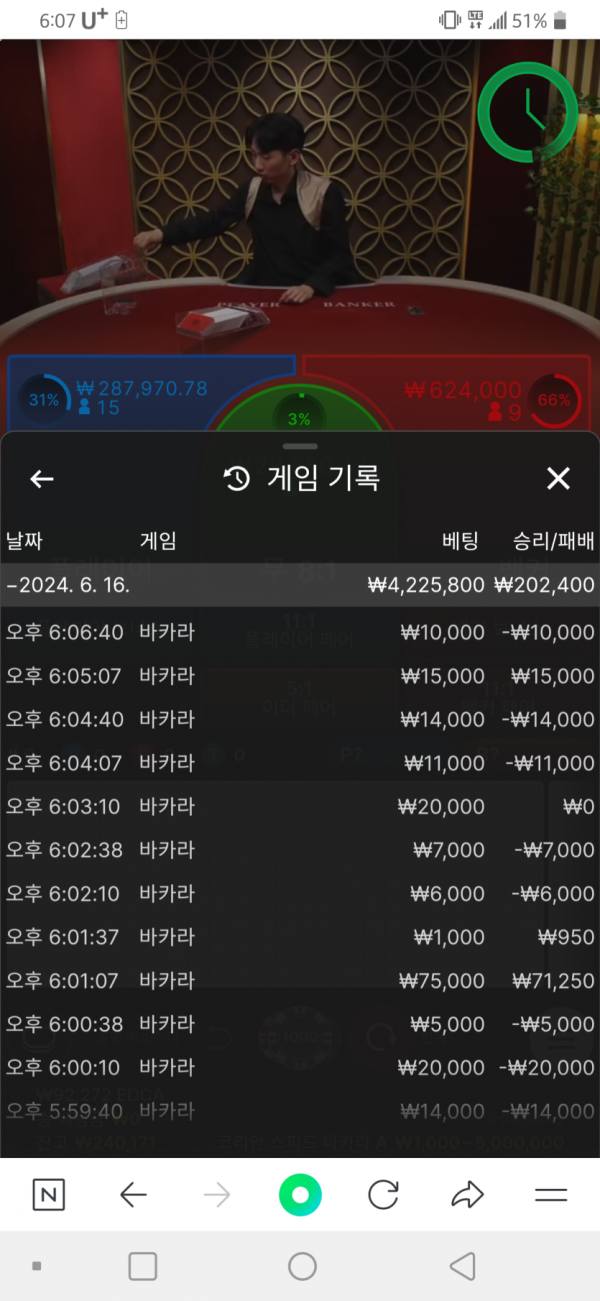Share this page
Screen dimensions: 600x1301
click(x=467, y=1195)
